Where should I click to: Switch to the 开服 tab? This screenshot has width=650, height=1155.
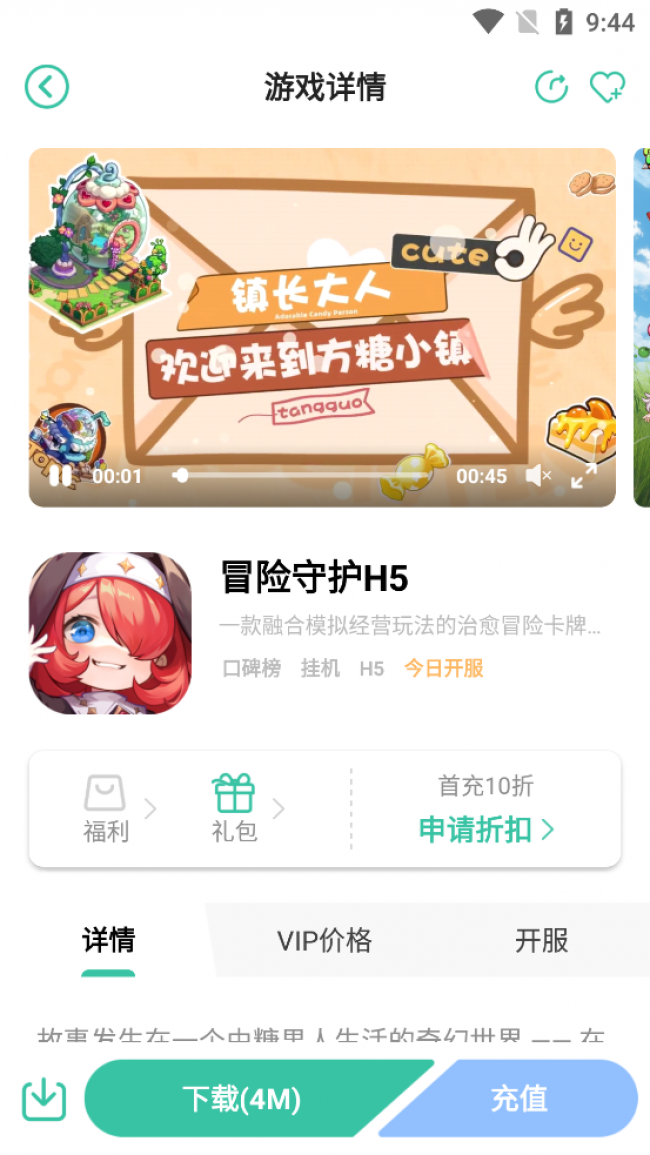(541, 940)
